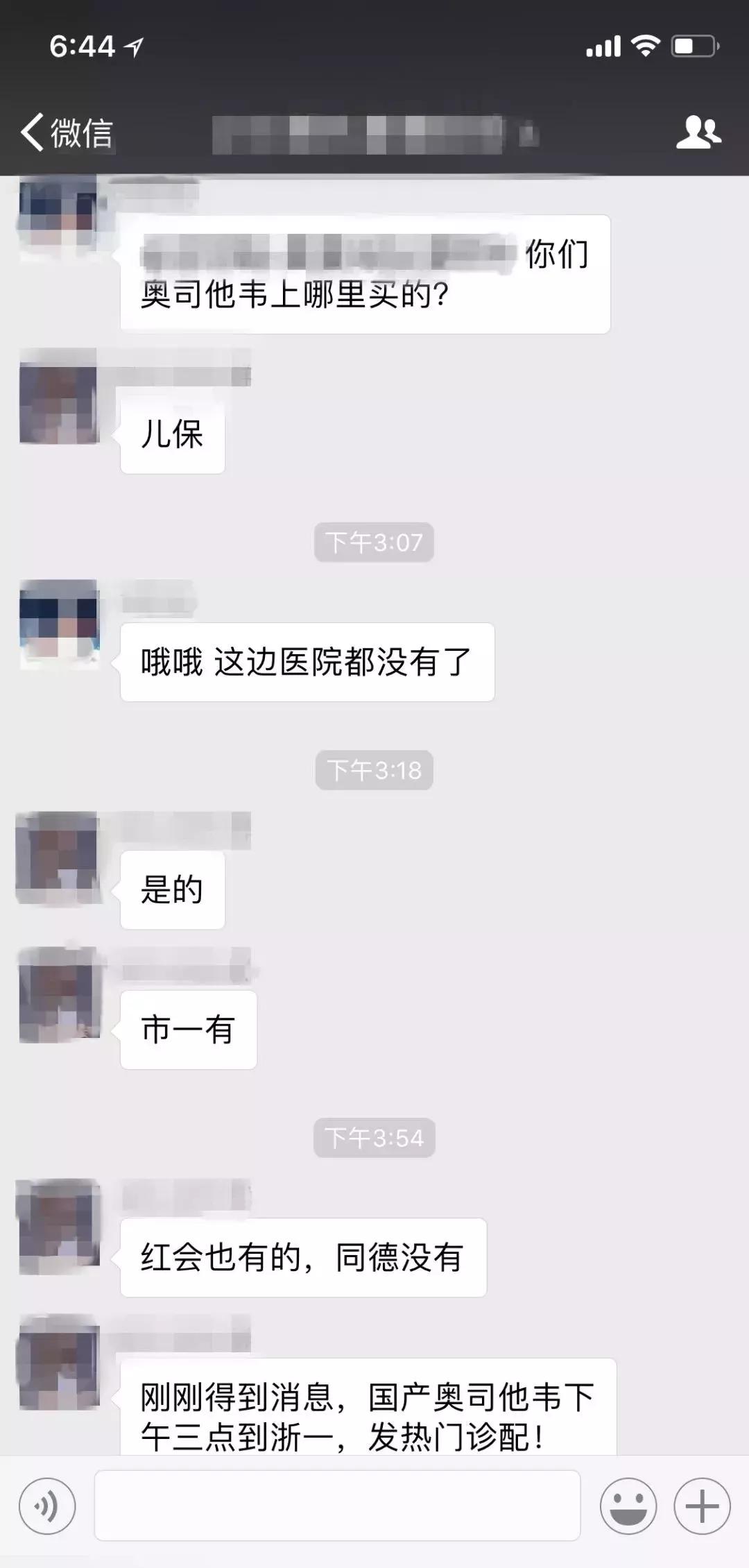The width and height of the screenshot is (749, 1568).
Task: Open the top sender's avatar
Action: 61,212
